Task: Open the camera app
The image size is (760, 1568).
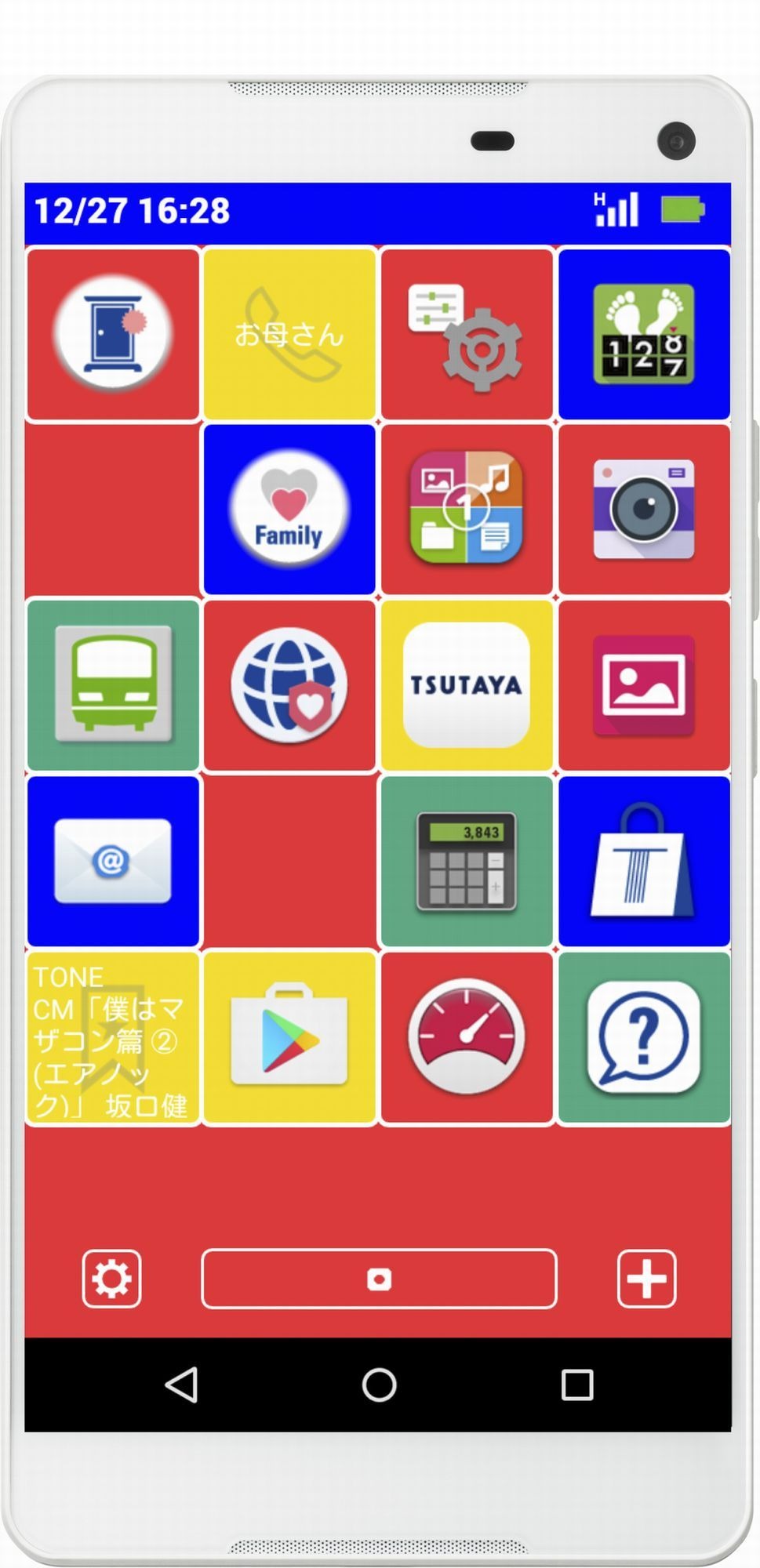Action: pyautogui.click(x=644, y=510)
